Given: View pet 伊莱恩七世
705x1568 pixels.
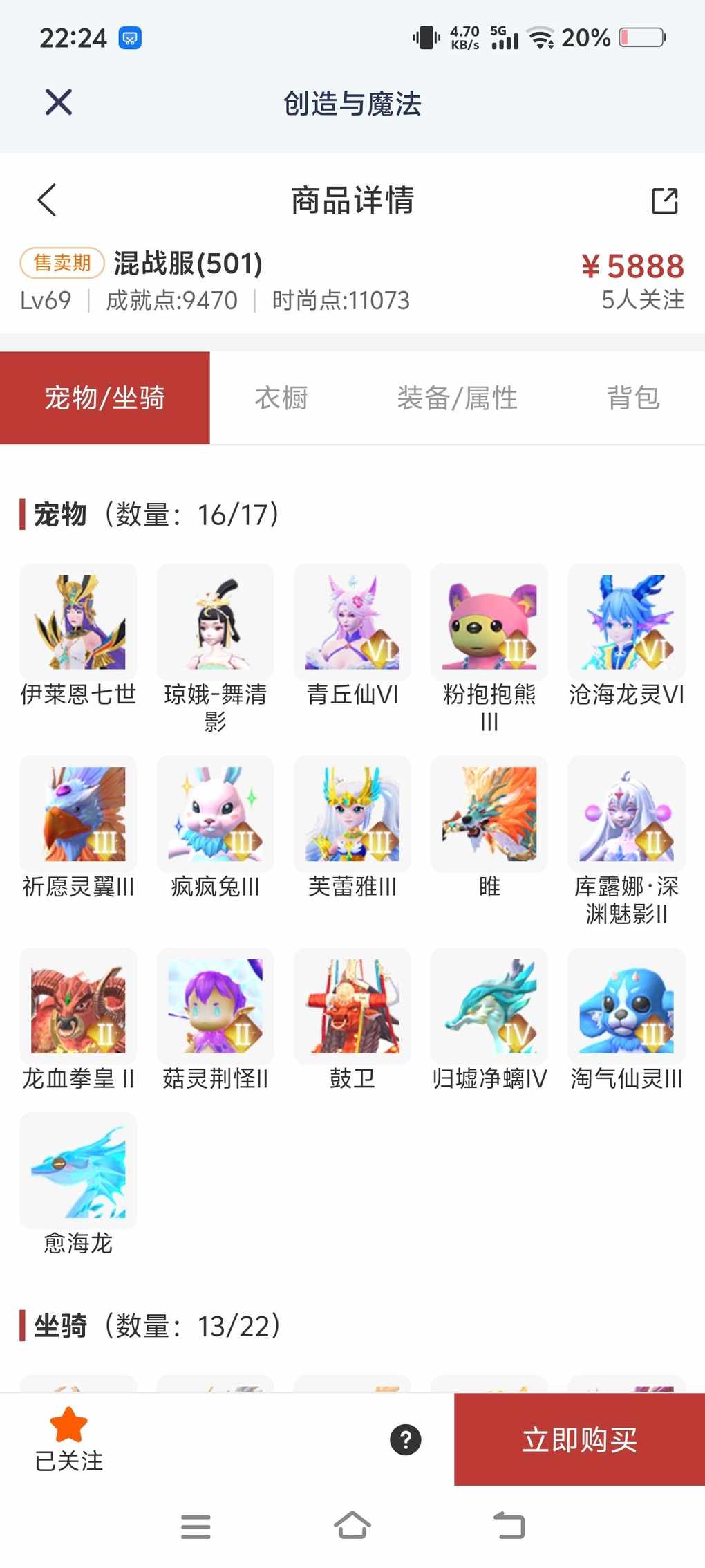Looking at the screenshot, I should click(78, 622).
